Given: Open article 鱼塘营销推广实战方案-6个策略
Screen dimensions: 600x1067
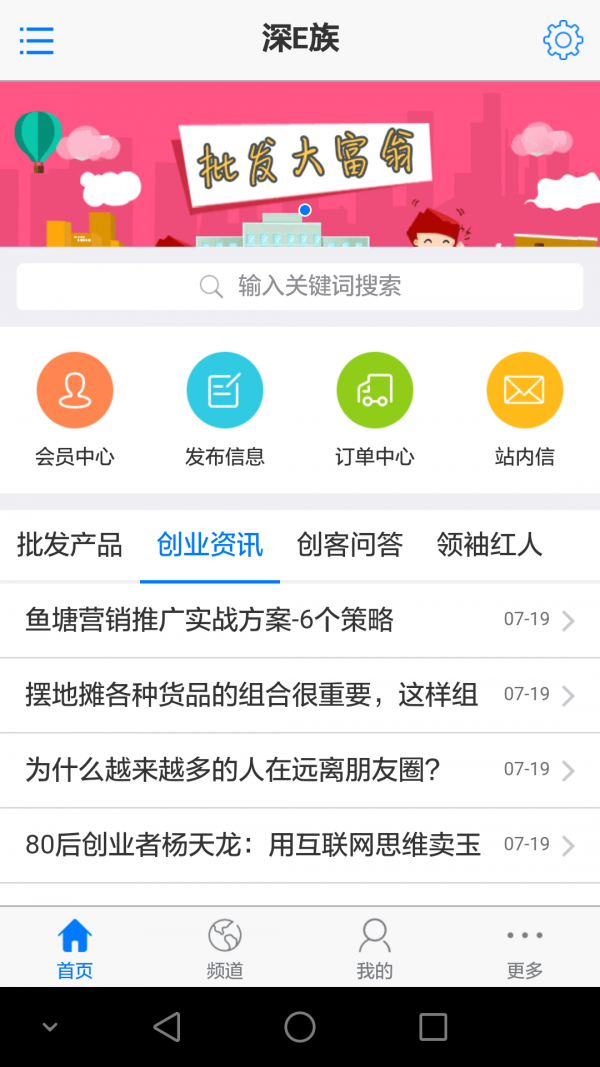Looking at the screenshot, I should pyautogui.click(x=300, y=621).
